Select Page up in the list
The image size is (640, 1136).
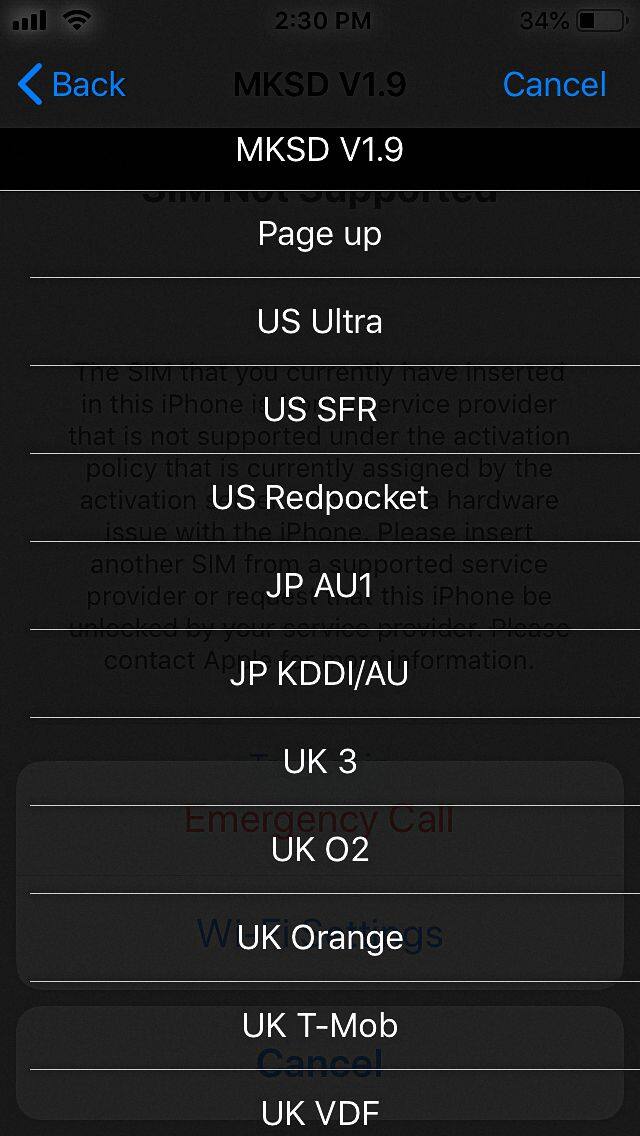point(320,234)
